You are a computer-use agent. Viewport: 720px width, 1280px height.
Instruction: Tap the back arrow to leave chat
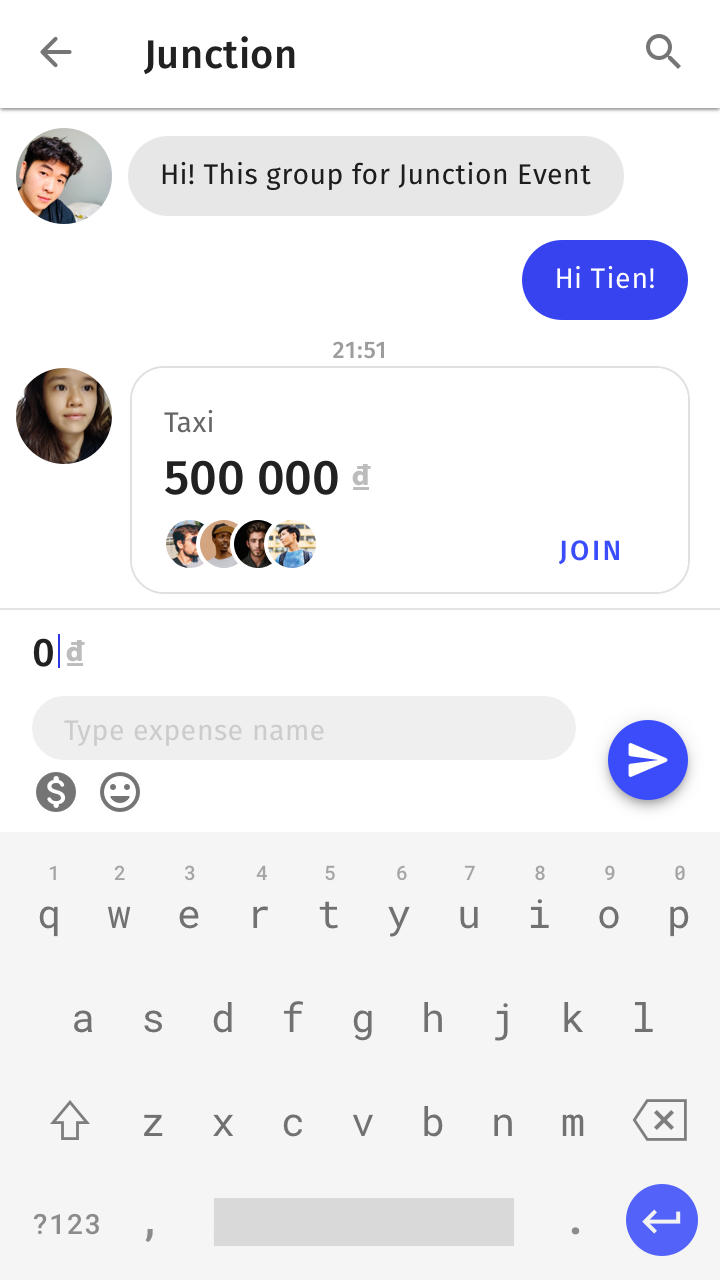click(55, 52)
